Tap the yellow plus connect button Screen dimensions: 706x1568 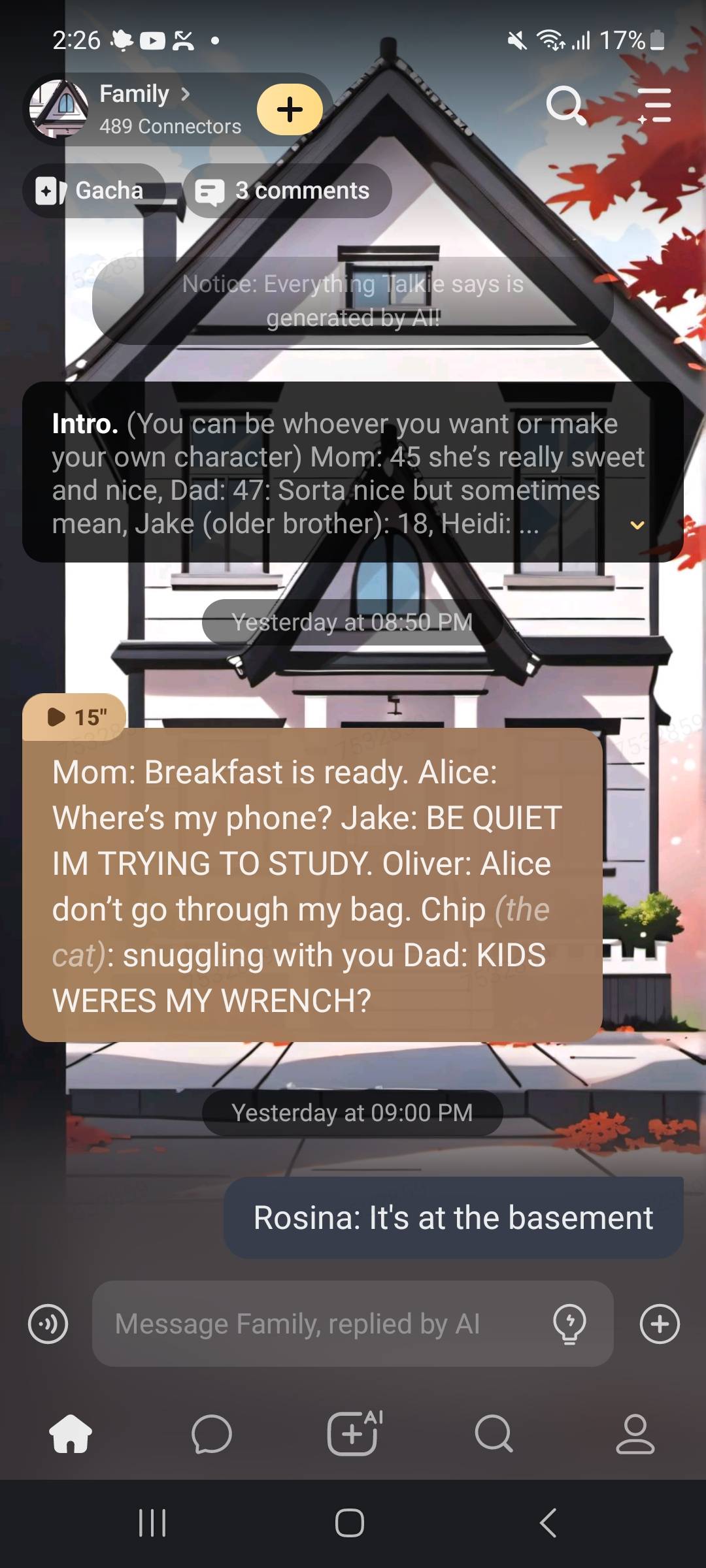coord(290,109)
